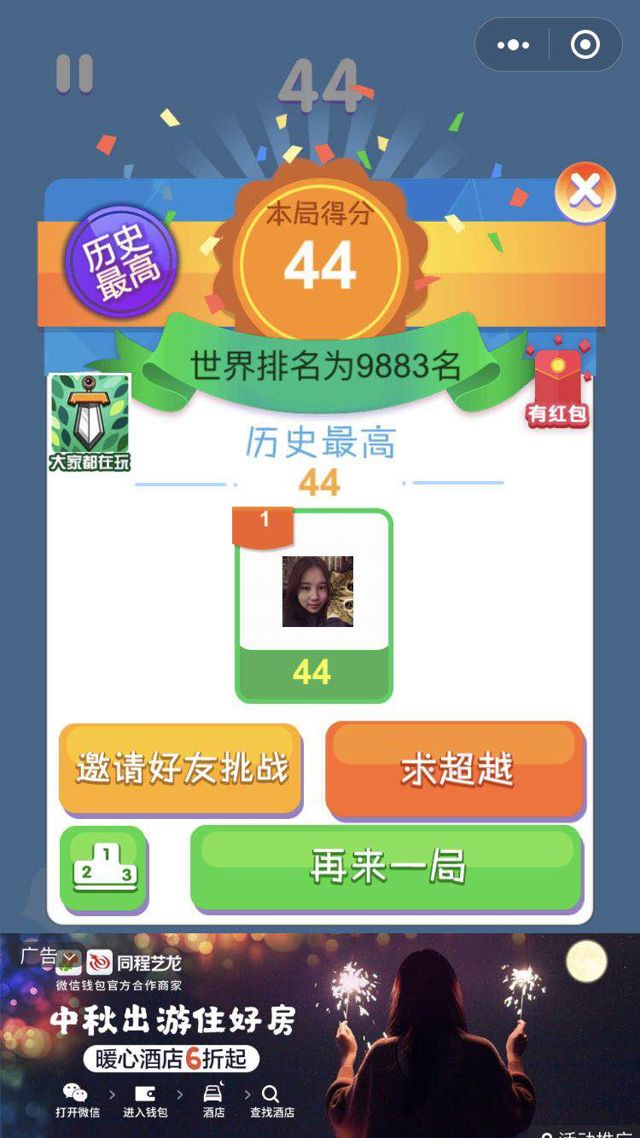
Task: Close the mini program via circle icon
Action: point(585,44)
